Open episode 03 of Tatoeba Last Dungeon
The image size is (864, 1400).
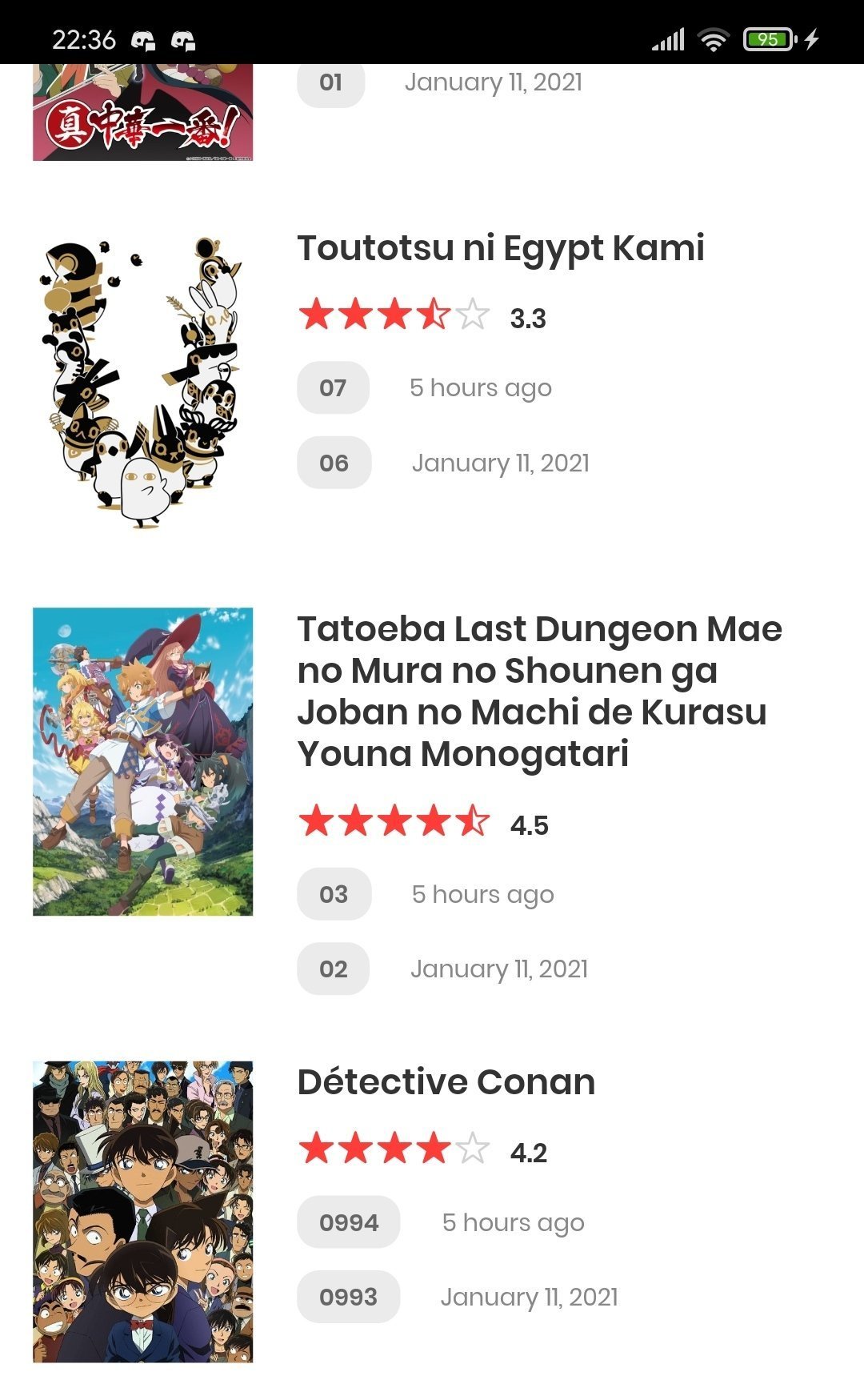(334, 894)
